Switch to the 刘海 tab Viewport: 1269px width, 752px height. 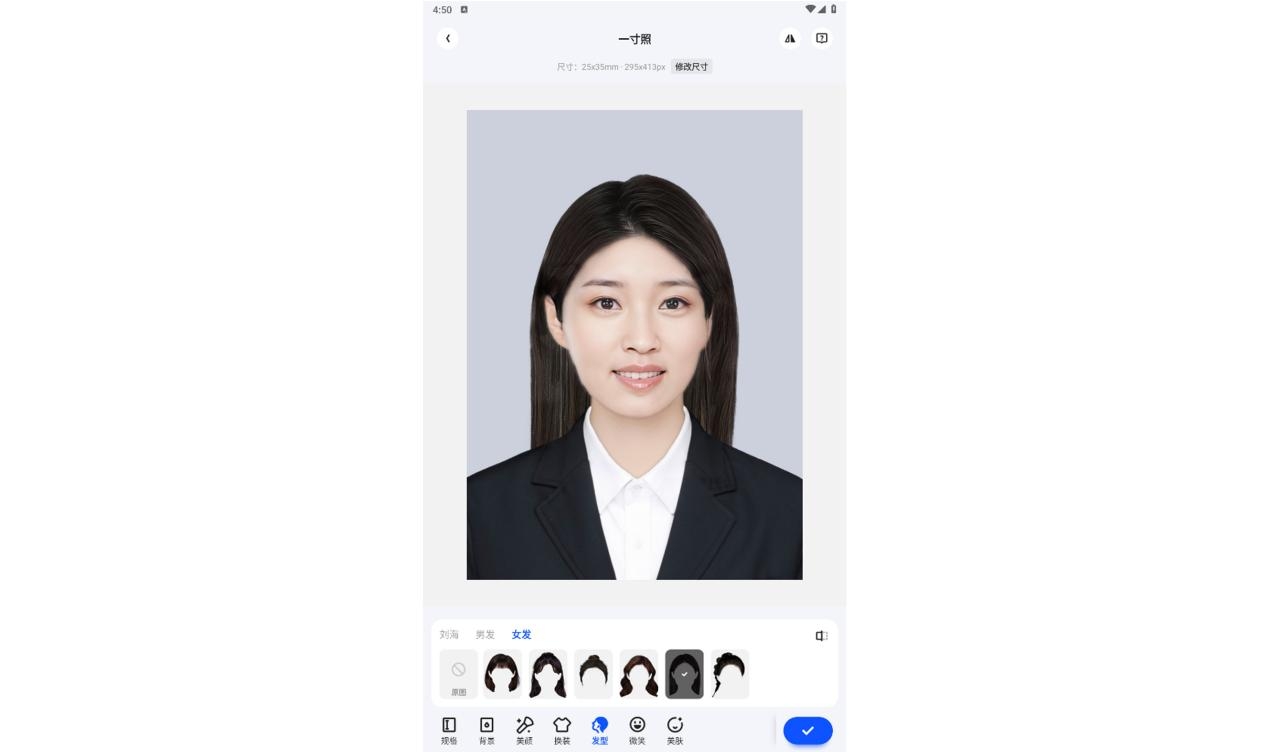click(449, 635)
